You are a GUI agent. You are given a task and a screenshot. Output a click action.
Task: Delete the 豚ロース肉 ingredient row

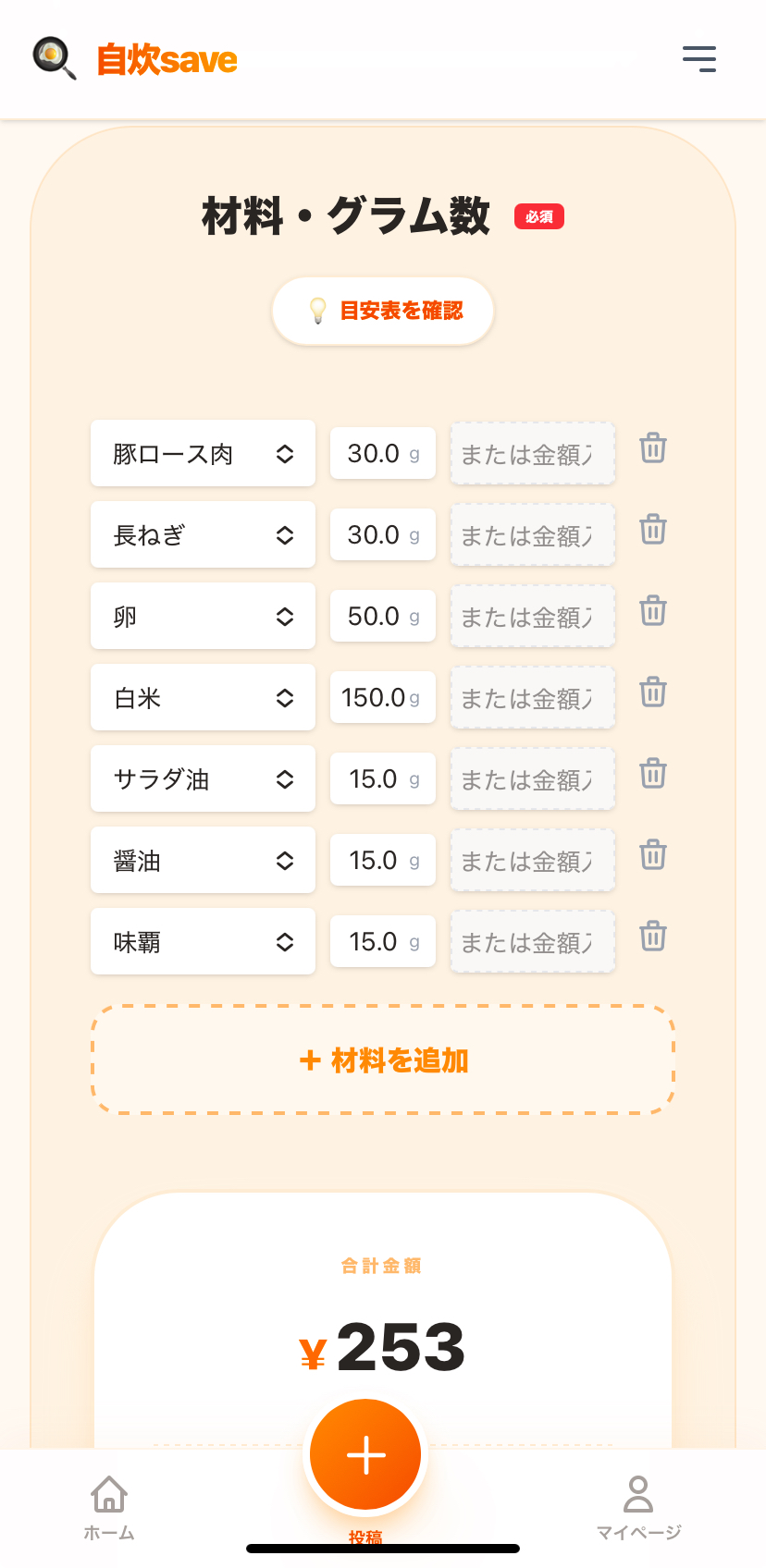coord(653,448)
